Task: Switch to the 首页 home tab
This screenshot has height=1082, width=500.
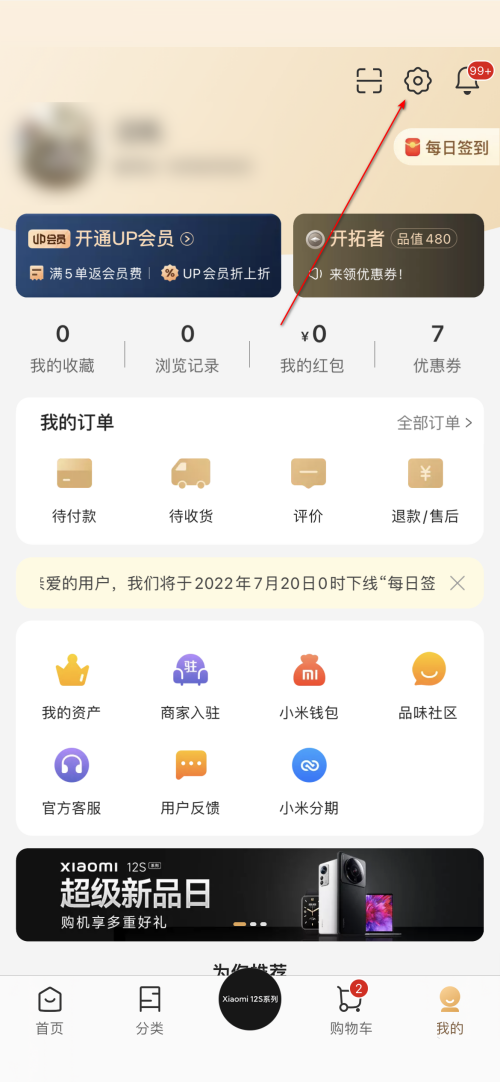Action: pos(50,1011)
